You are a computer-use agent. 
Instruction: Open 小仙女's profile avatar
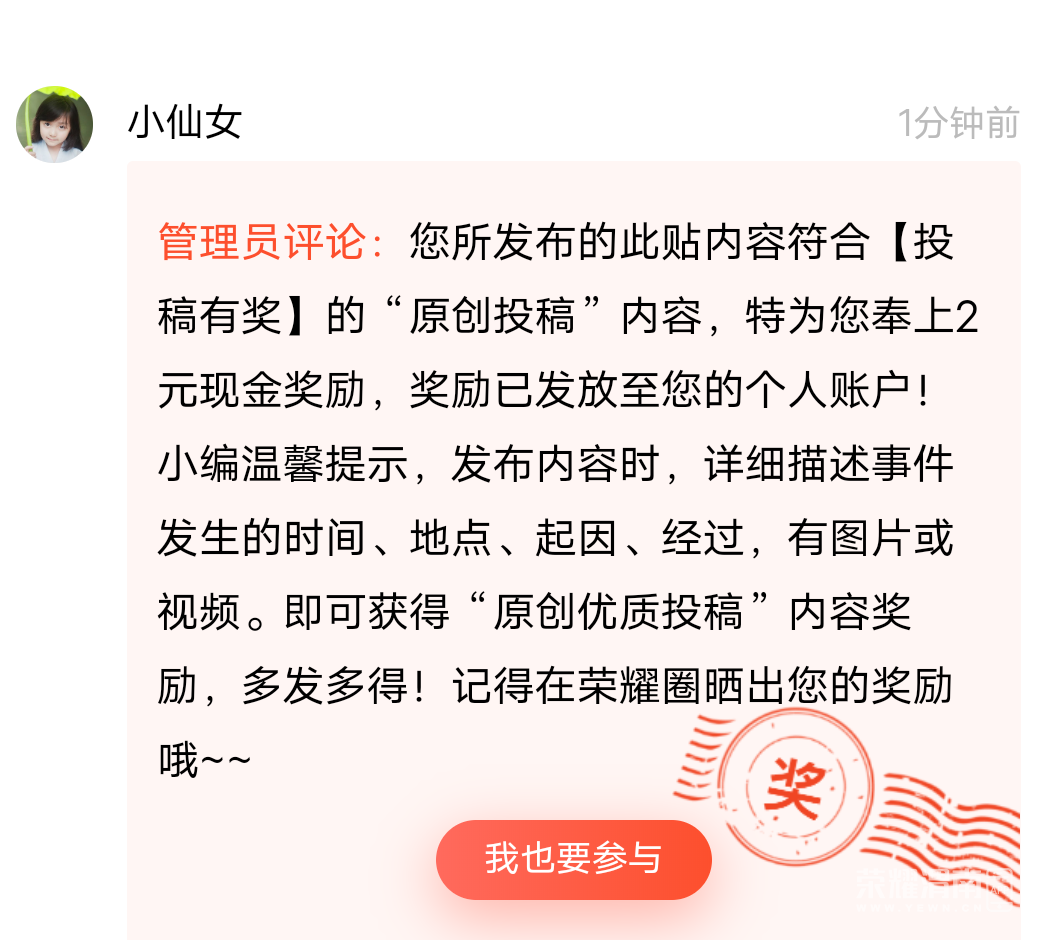(55, 124)
